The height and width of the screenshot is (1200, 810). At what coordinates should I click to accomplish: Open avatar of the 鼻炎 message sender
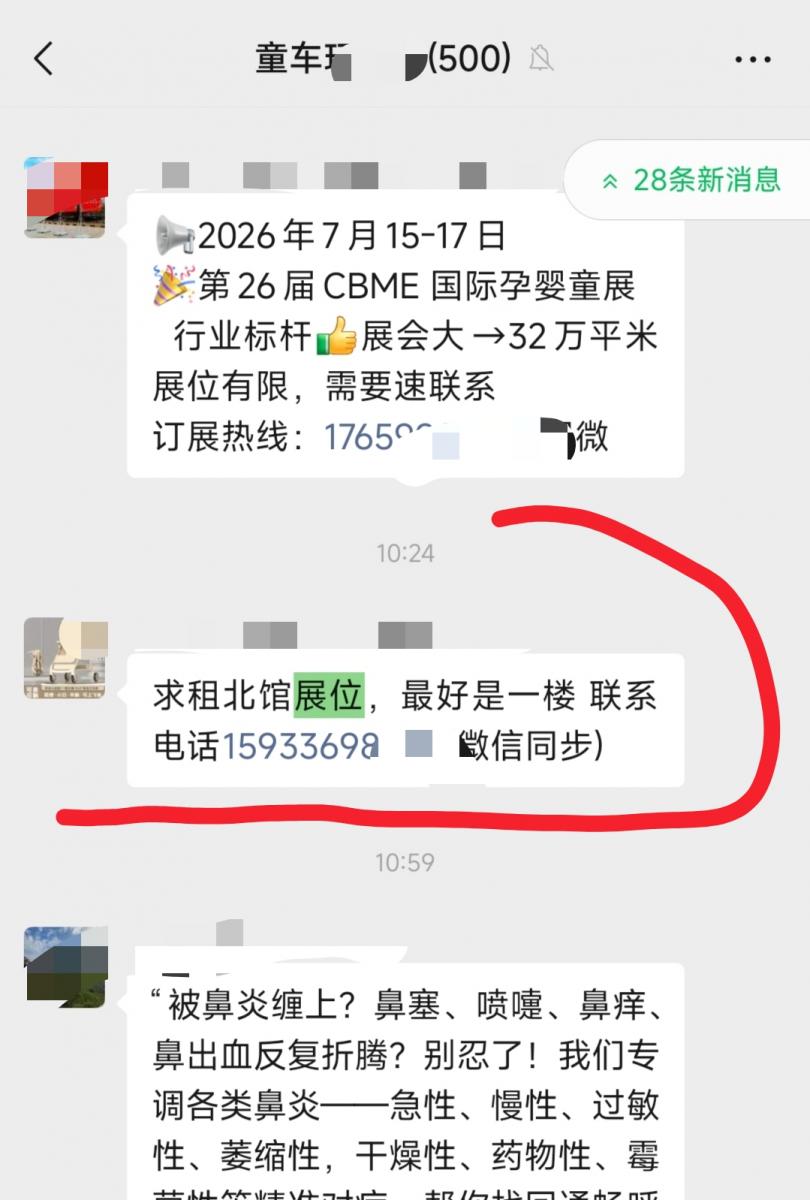coord(65,967)
